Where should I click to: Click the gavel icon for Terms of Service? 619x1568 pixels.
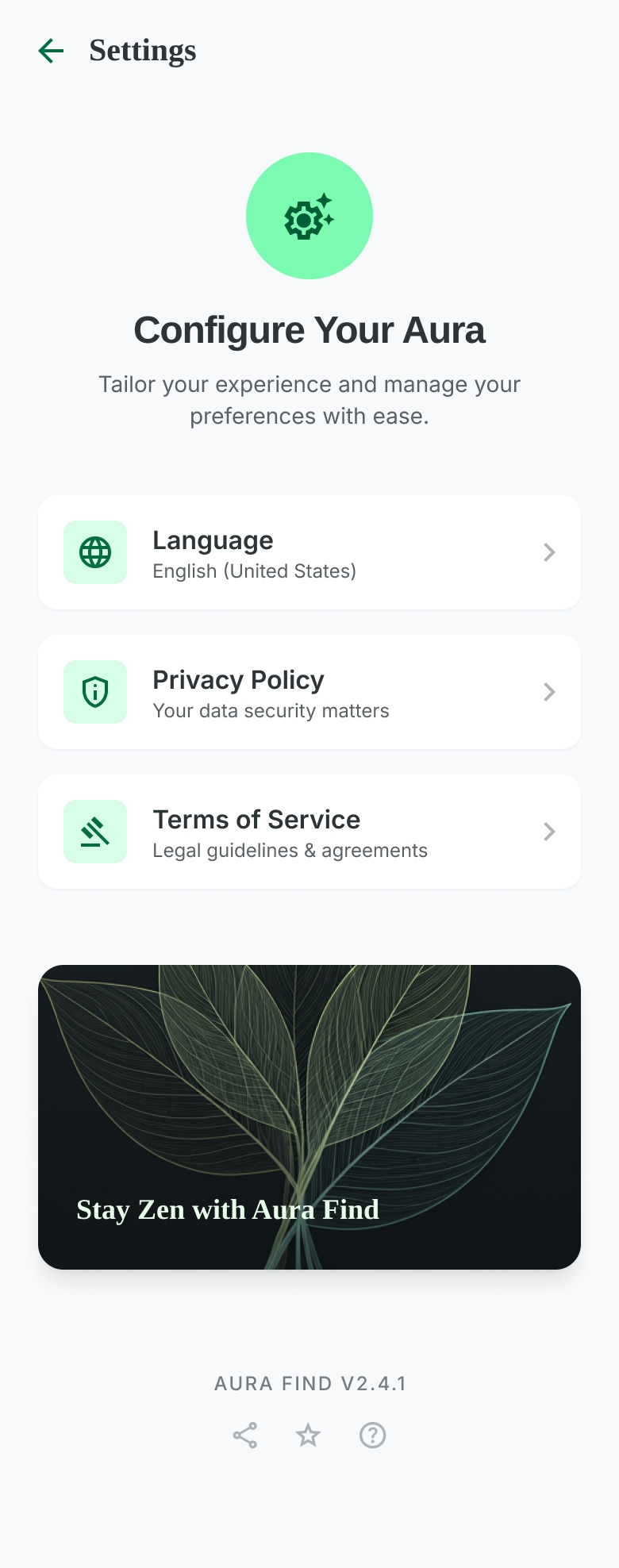94,832
